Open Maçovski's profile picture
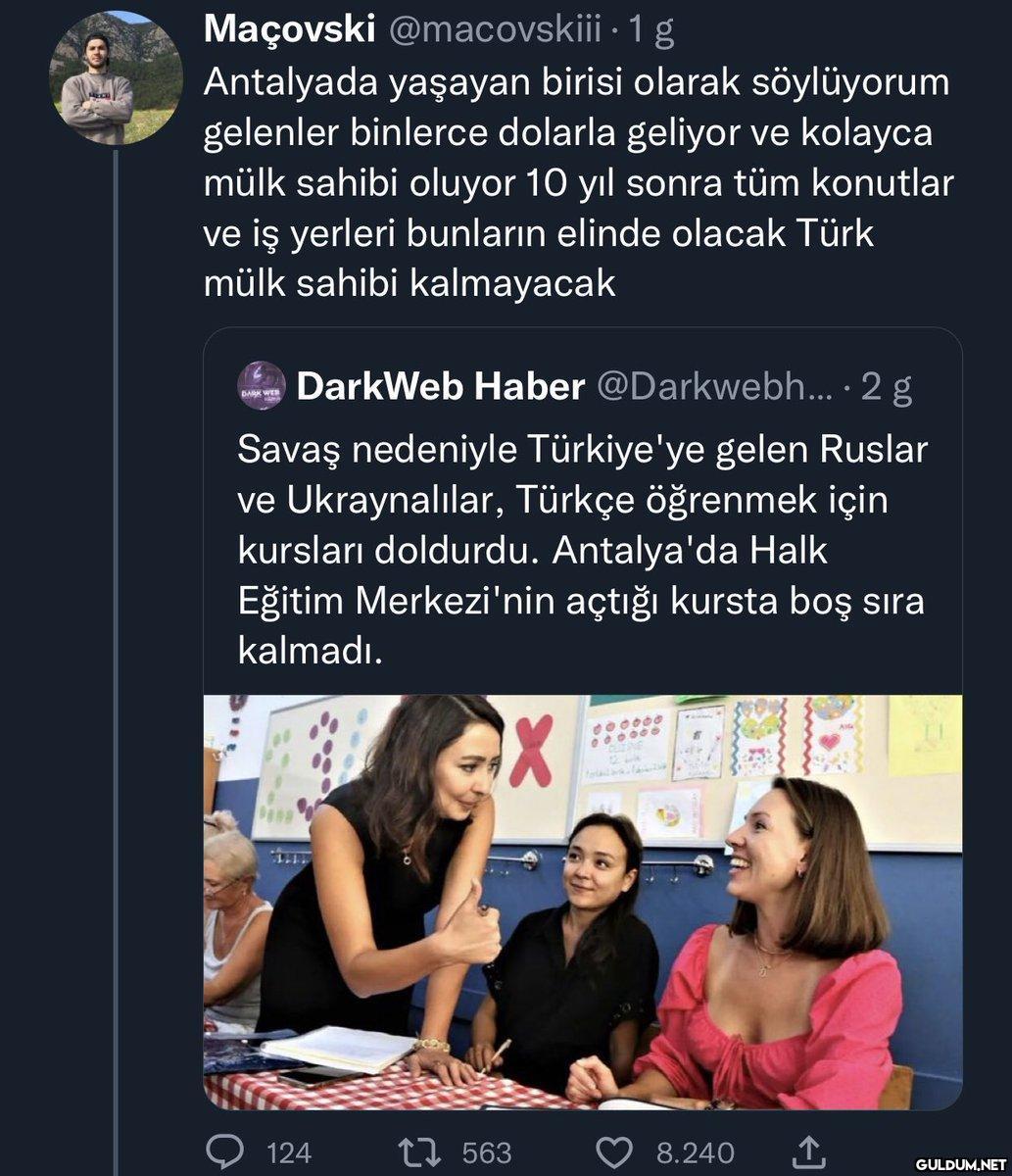 click(116, 78)
